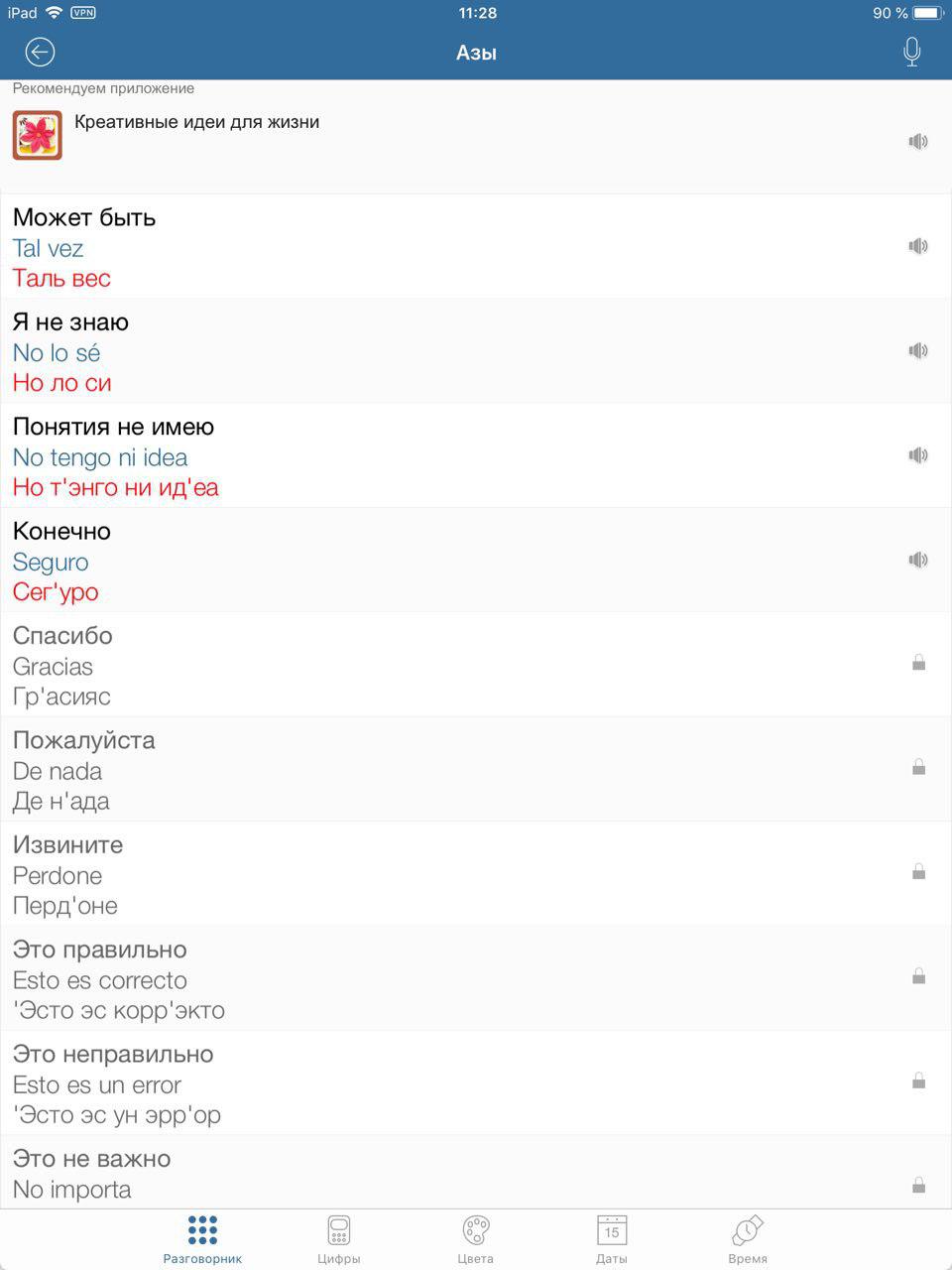Play pronunciation of No lo sé

[x=917, y=350]
